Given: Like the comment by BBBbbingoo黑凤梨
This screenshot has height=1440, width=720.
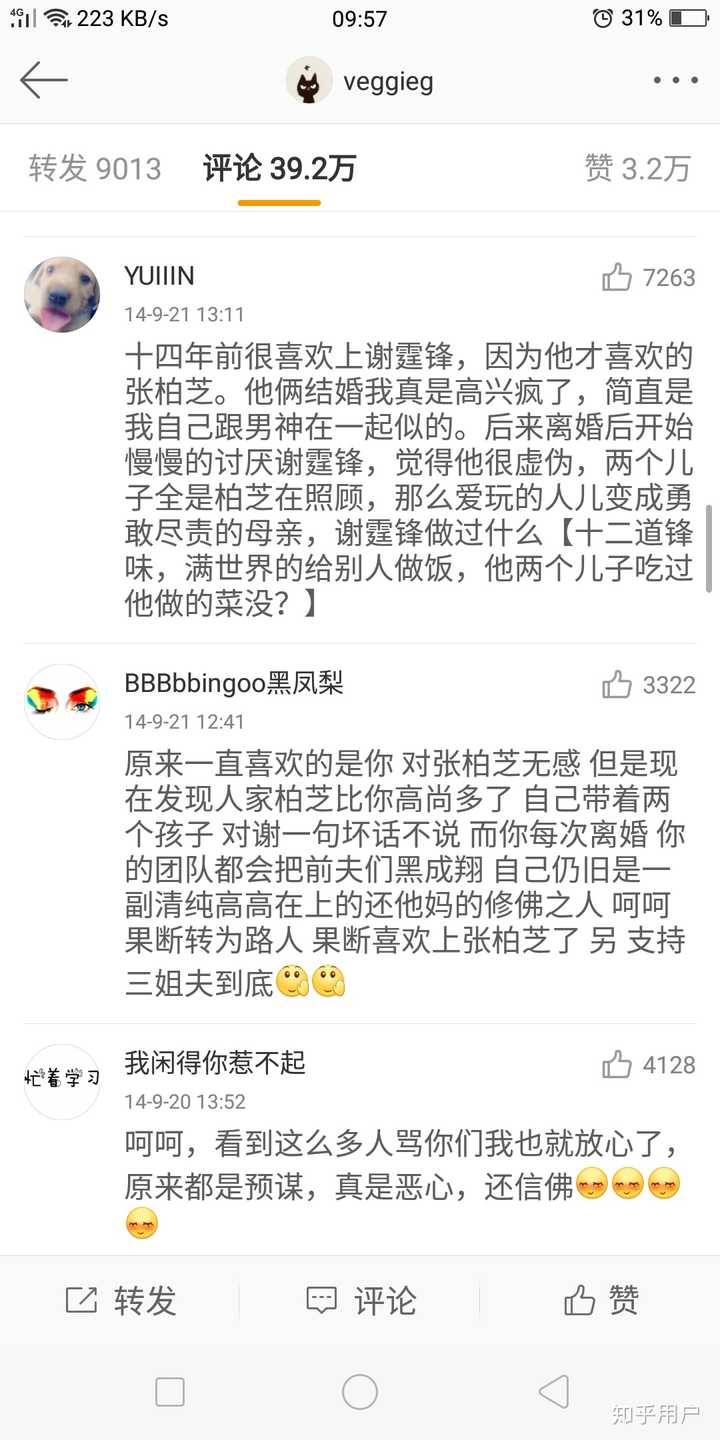Looking at the screenshot, I should (x=617, y=685).
